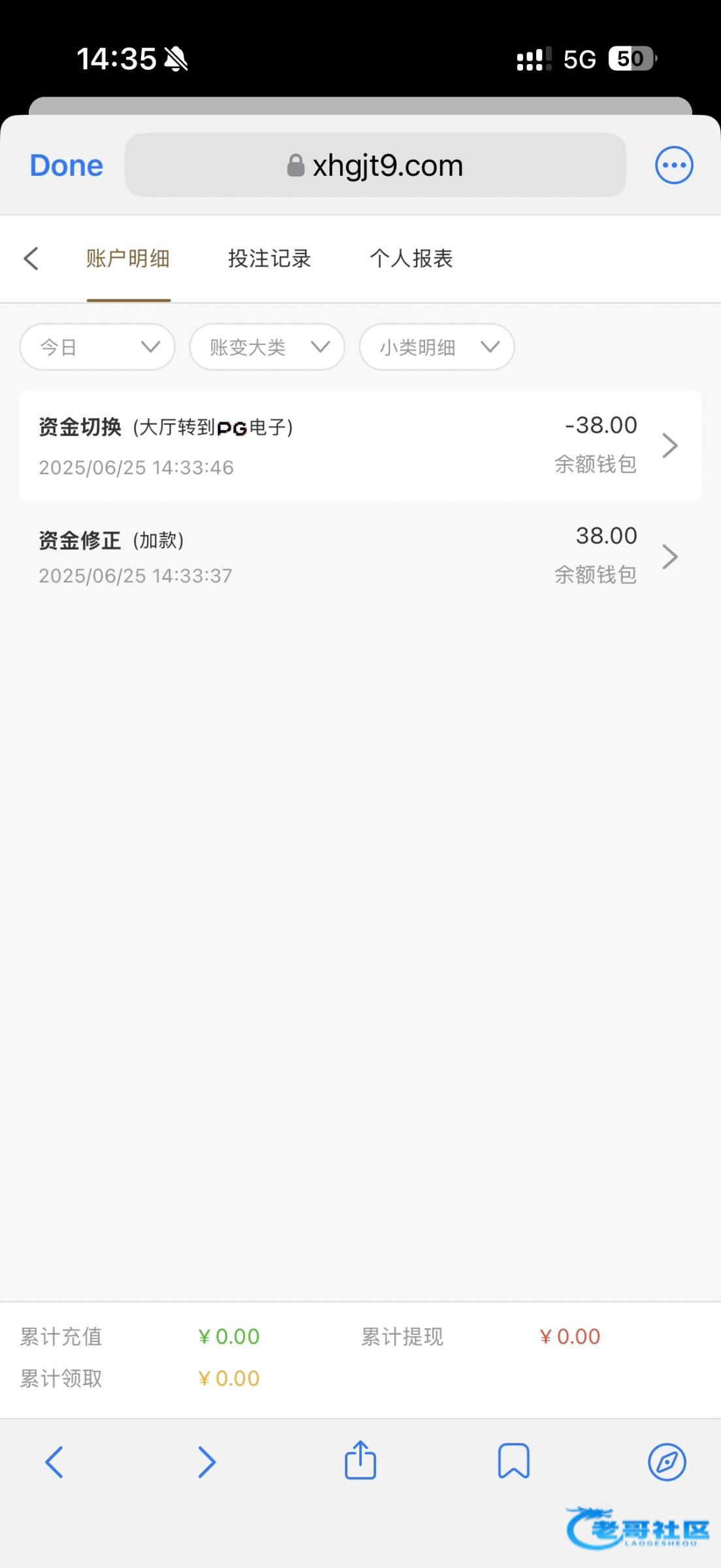Tap the xhgjt9.com address bar
Viewport: 721px width, 1568px height.
[x=376, y=165]
